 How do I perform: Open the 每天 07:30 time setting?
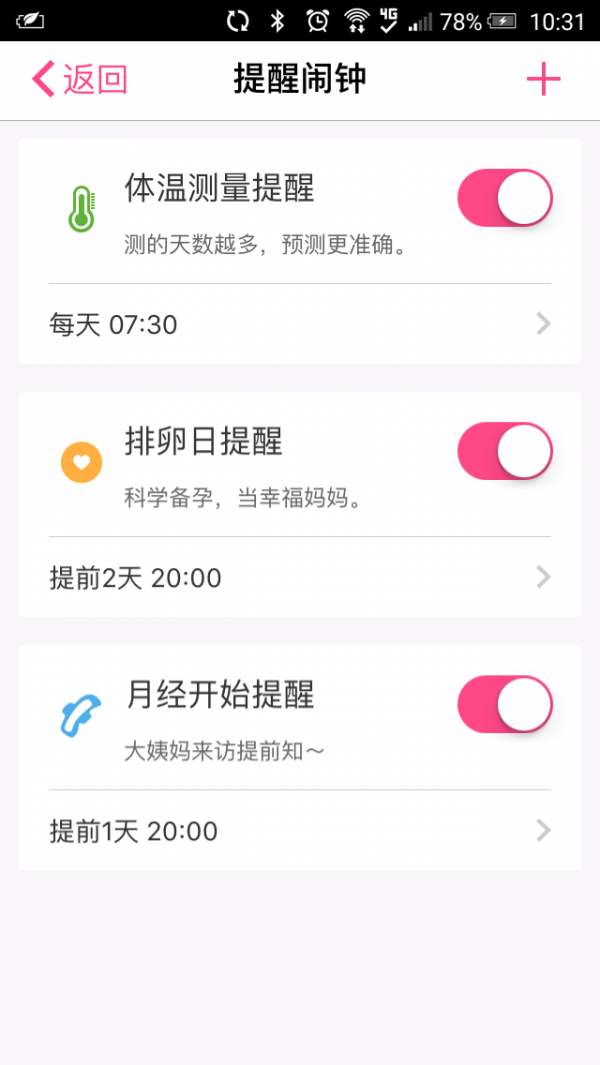tap(300, 324)
